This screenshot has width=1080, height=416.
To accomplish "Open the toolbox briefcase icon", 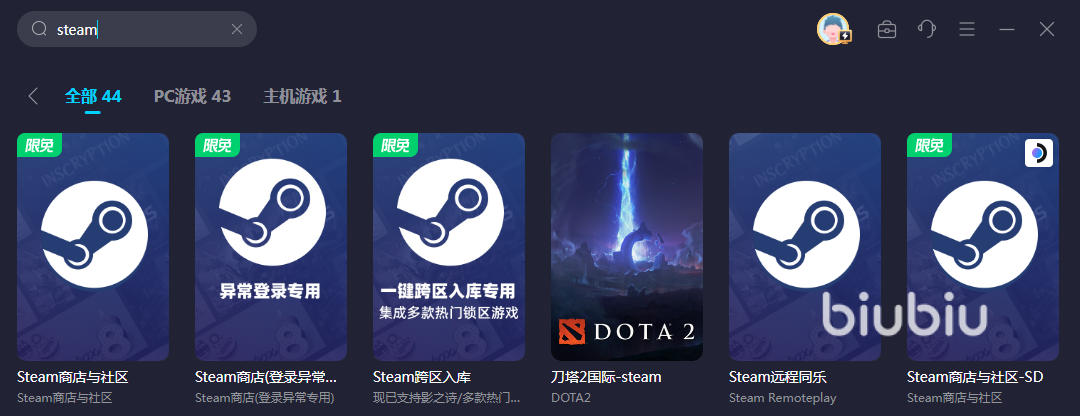I will [887, 29].
